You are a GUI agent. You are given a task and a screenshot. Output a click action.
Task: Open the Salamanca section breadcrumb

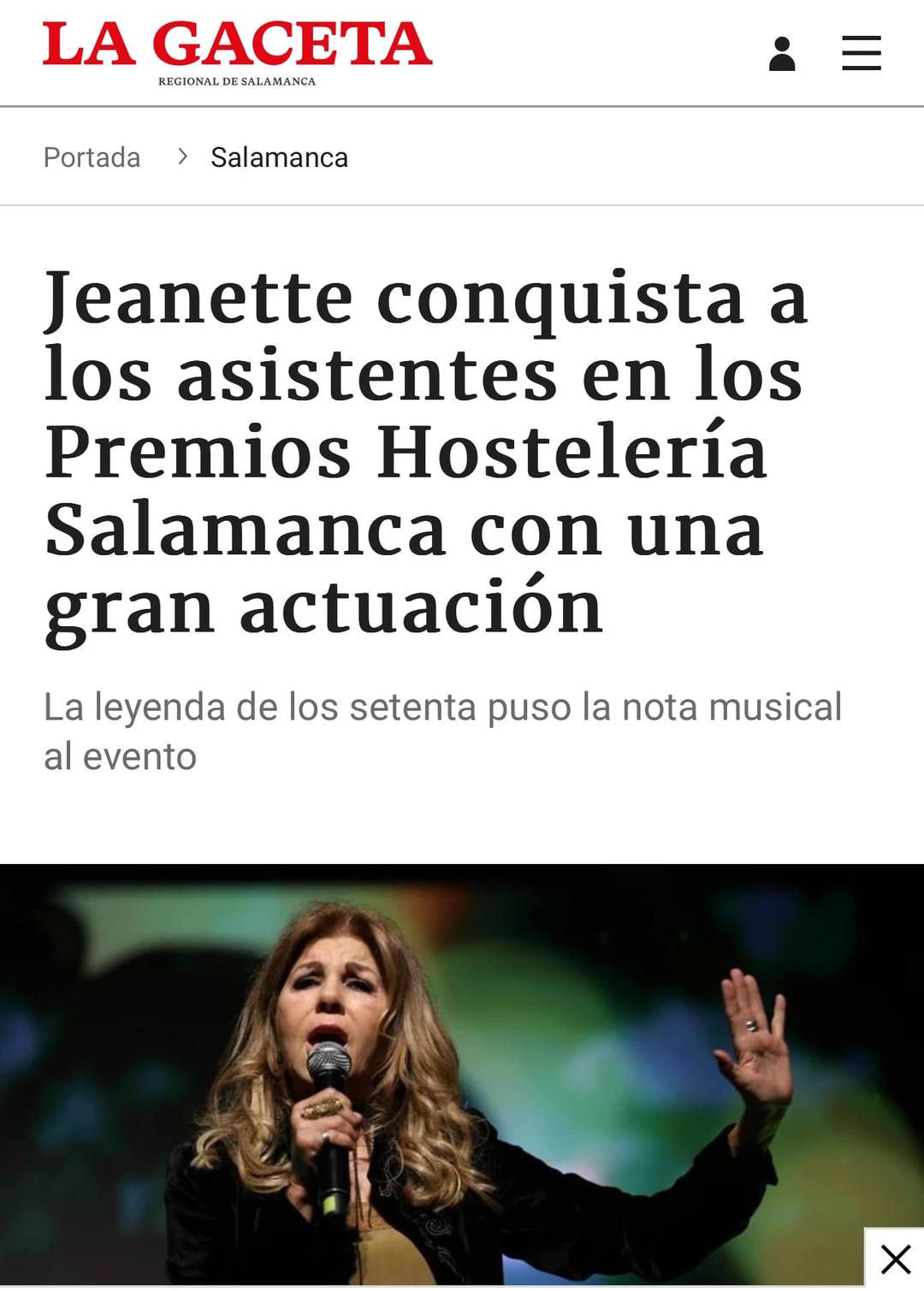coord(279,157)
